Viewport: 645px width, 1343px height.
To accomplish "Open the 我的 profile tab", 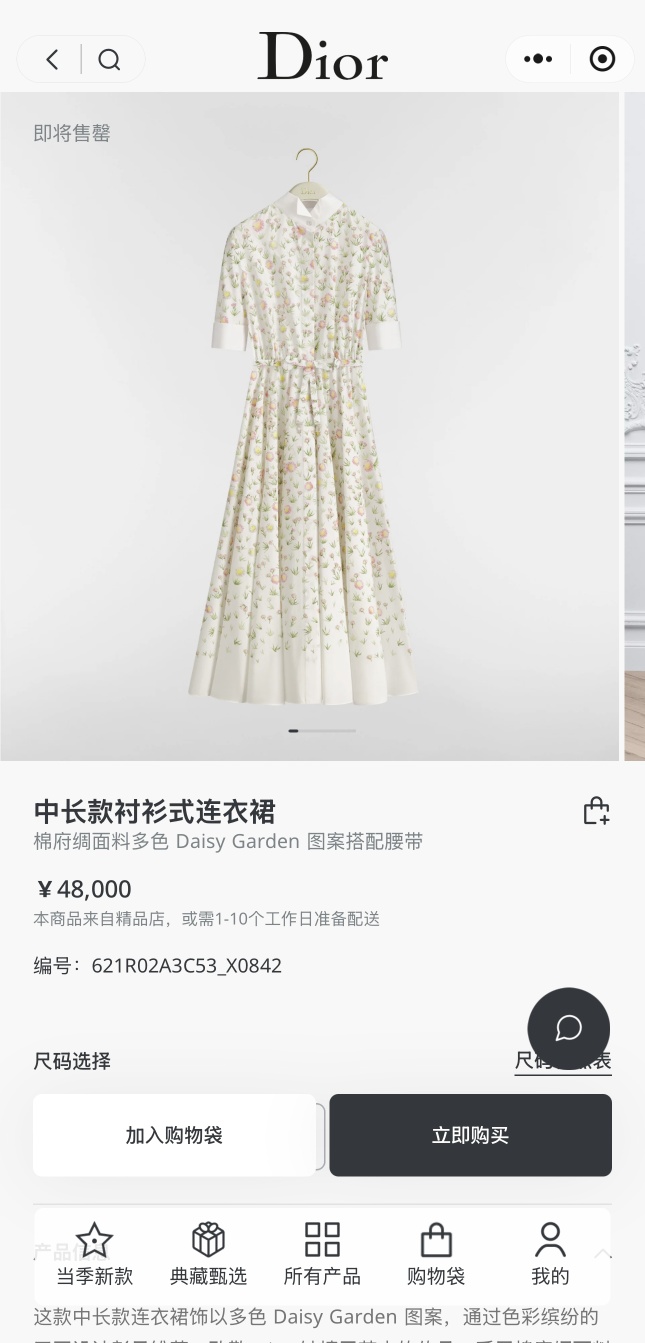I will [550, 1254].
